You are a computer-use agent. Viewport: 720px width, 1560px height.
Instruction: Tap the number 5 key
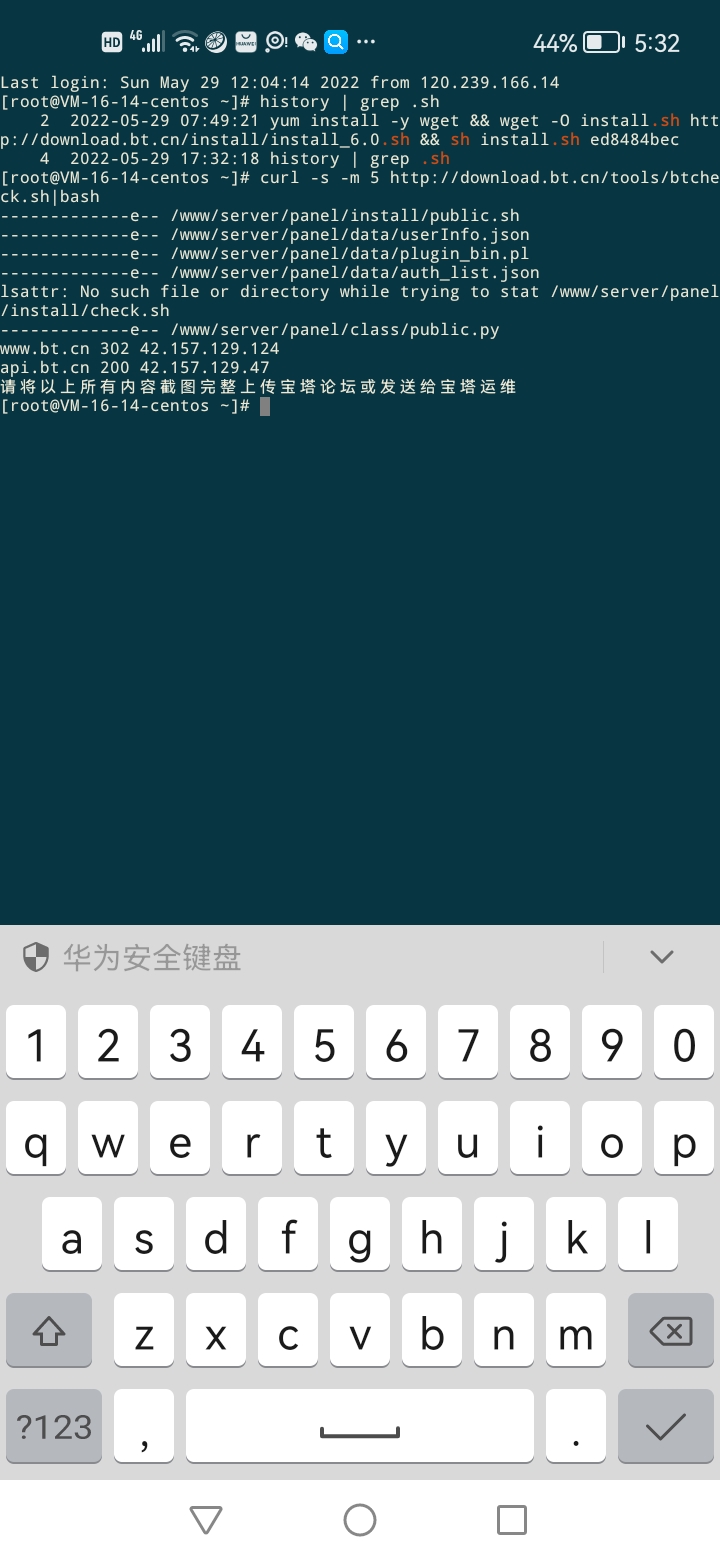pos(324,1044)
